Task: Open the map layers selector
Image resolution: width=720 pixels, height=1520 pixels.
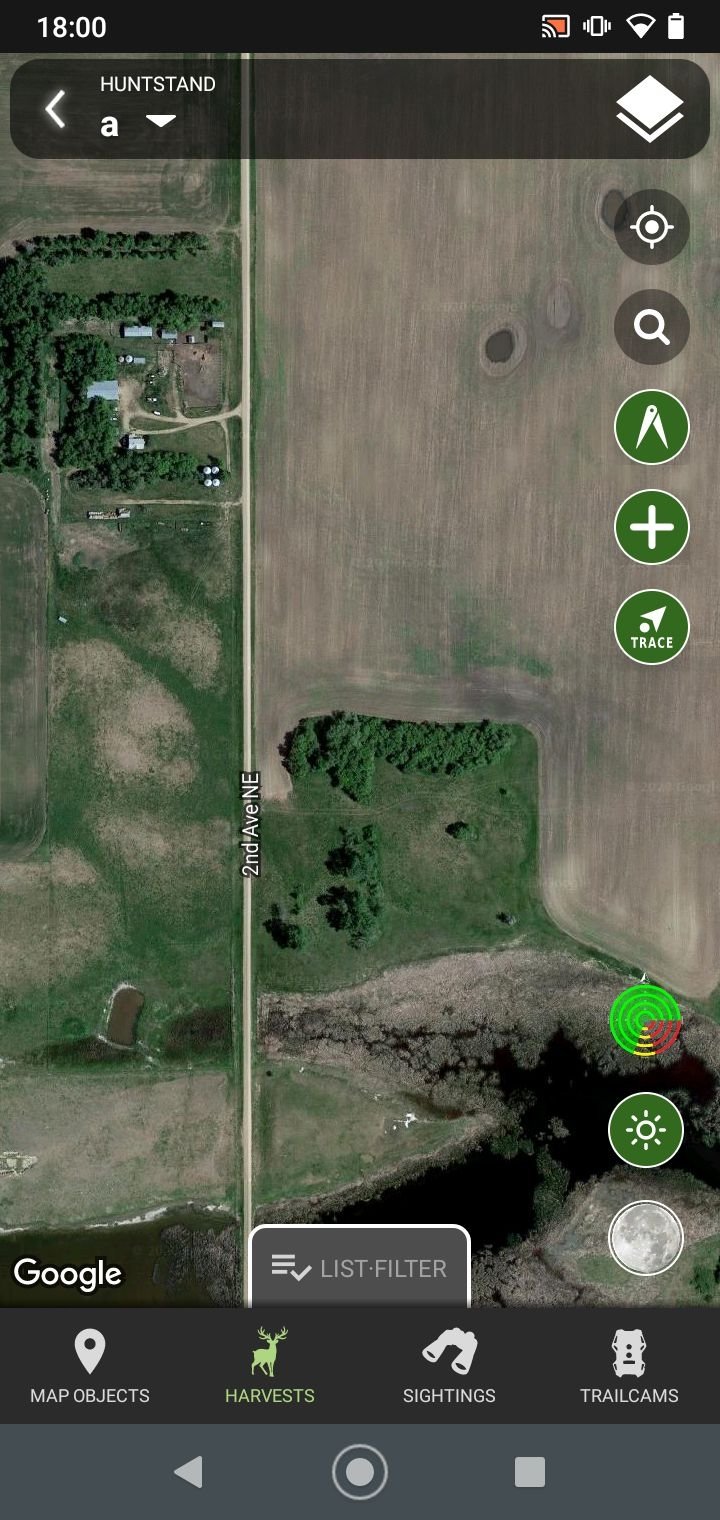Action: (649, 109)
